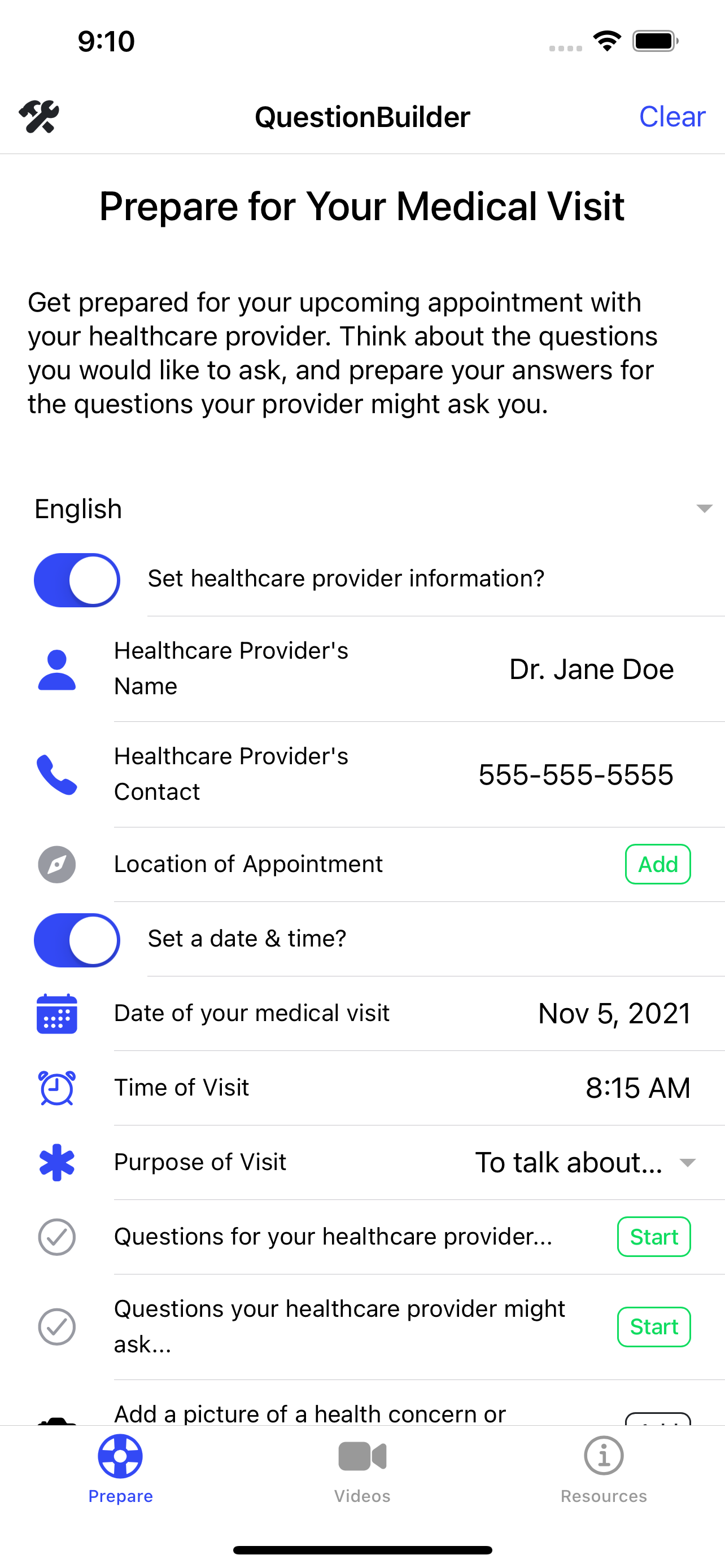This screenshot has width=725, height=1568.
Task: Click the checkmark circle next to provider might ask
Action: pyautogui.click(x=56, y=1326)
